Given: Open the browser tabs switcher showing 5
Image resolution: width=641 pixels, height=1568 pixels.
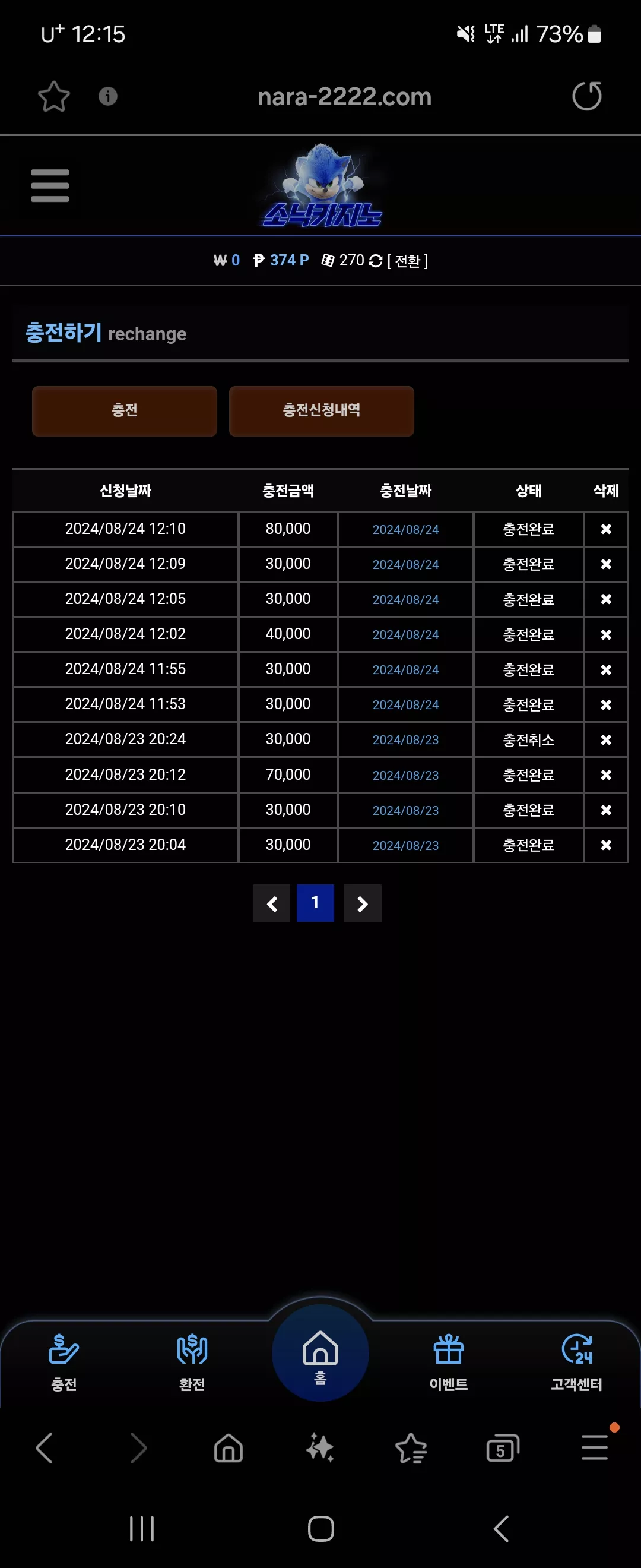Looking at the screenshot, I should point(503,1449).
